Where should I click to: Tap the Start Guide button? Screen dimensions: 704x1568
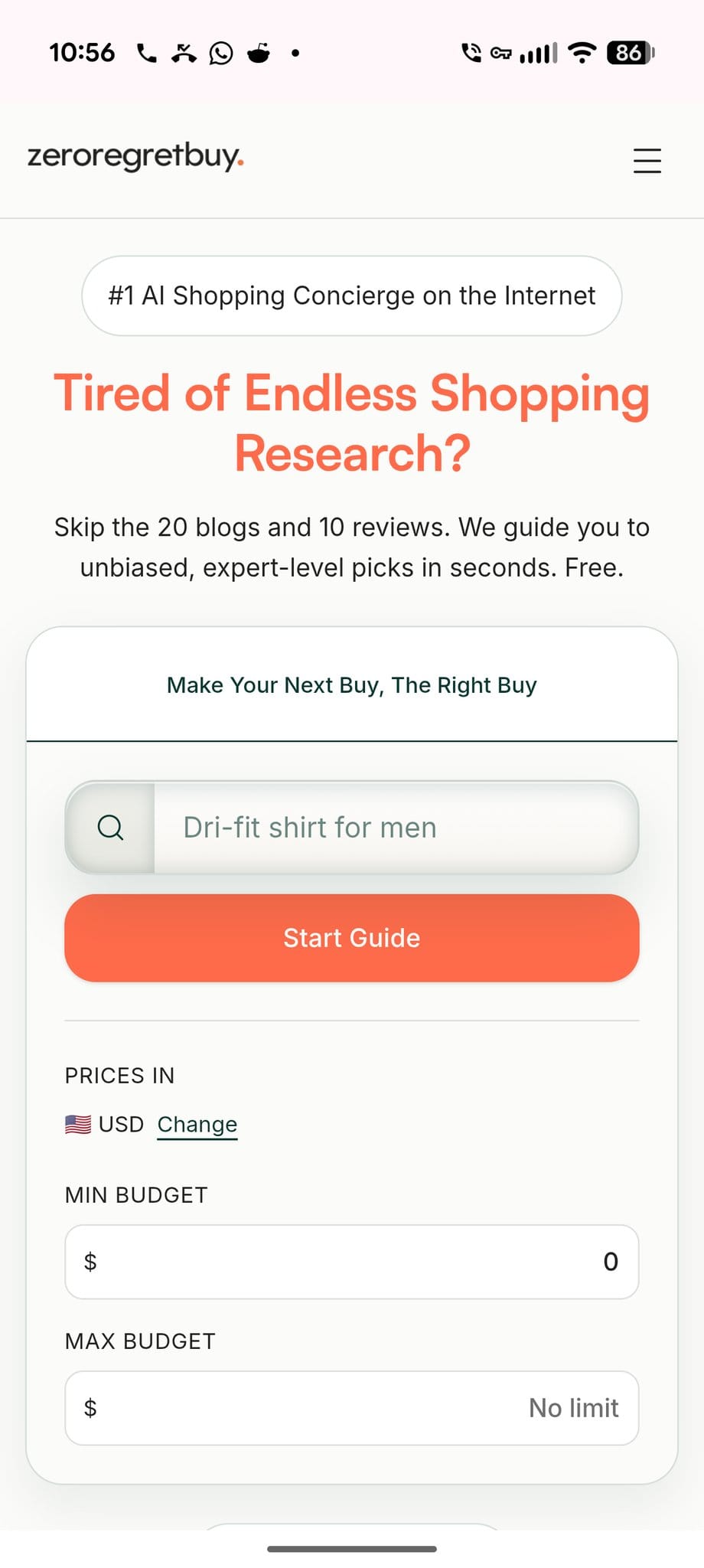click(x=352, y=938)
